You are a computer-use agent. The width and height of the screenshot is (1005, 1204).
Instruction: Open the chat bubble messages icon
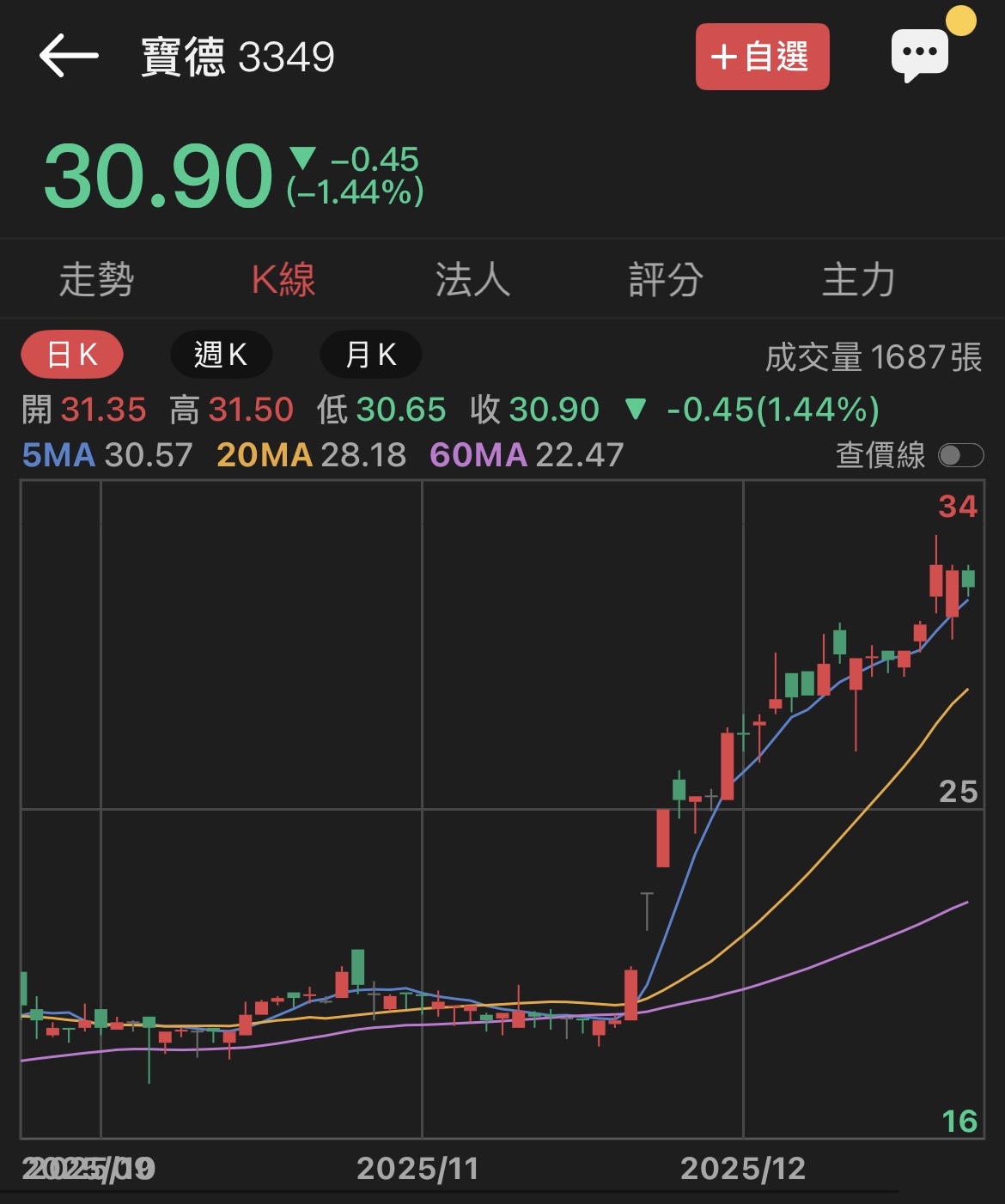point(920,55)
